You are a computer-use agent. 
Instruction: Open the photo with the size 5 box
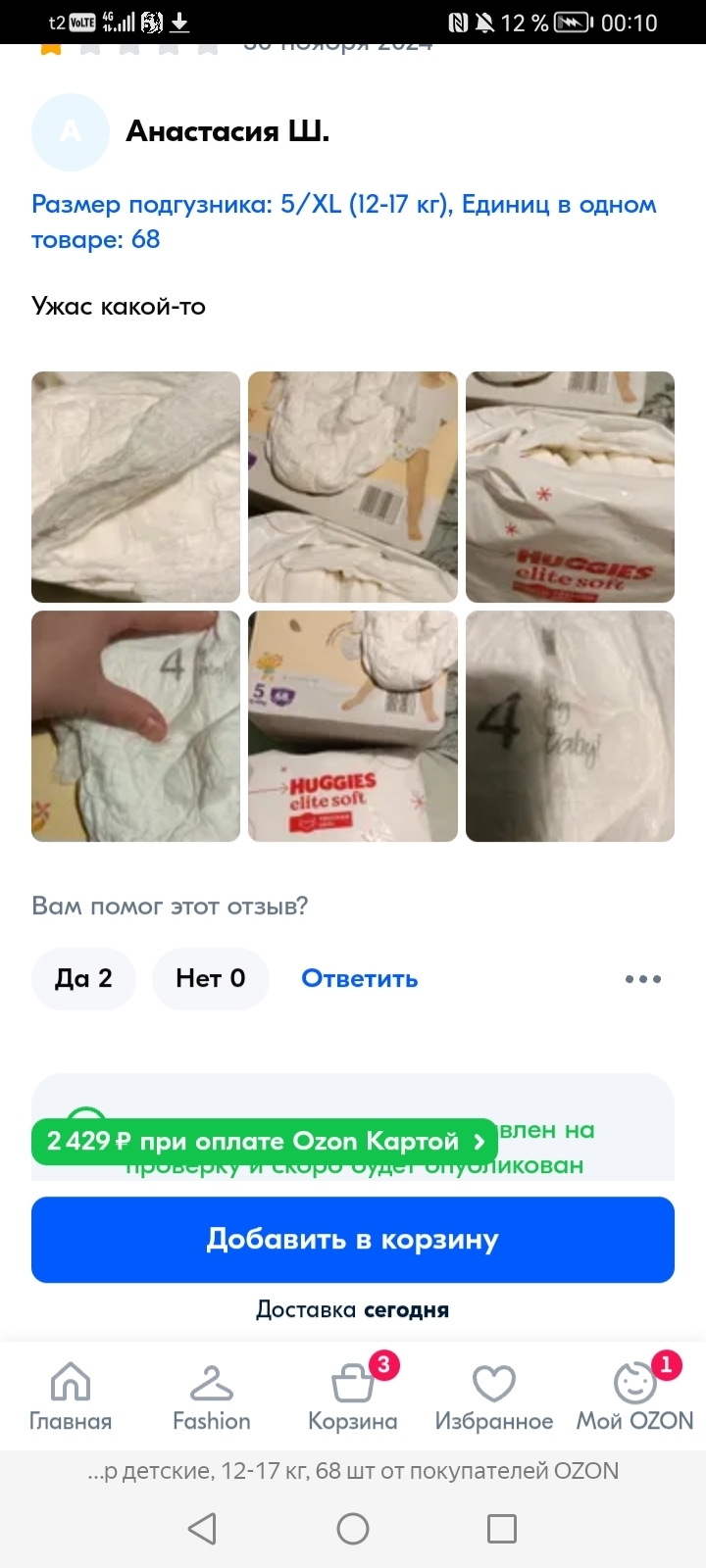pos(353,725)
